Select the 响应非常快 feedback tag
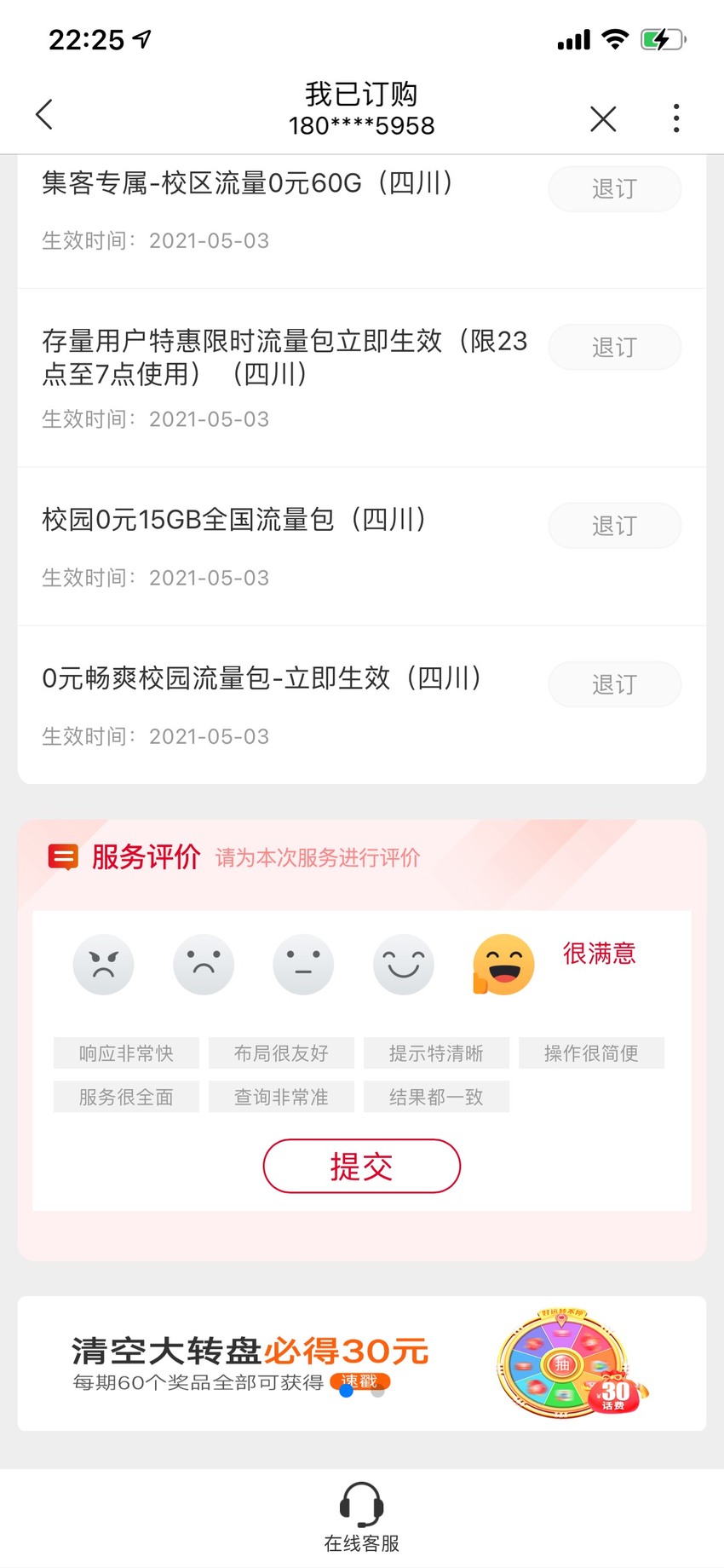 pos(126,1053)
